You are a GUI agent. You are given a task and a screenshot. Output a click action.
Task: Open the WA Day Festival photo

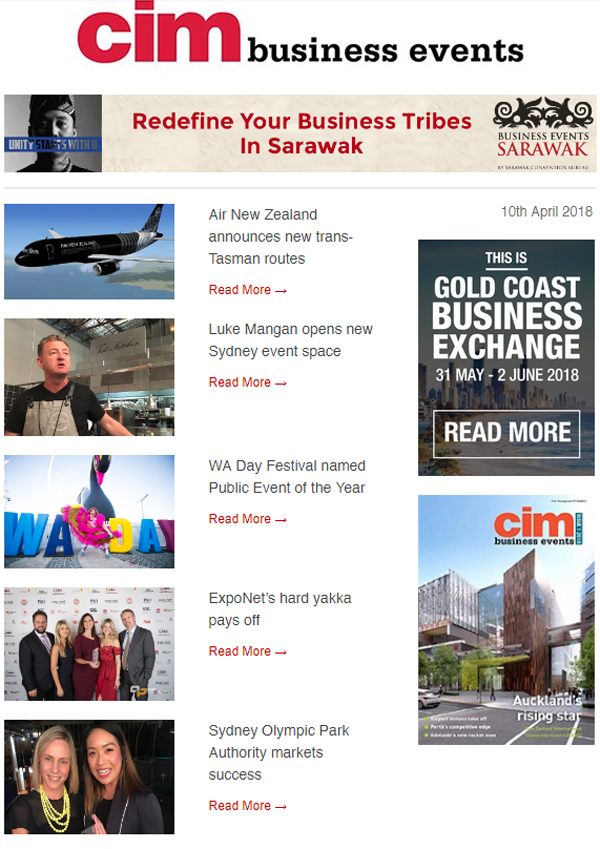(x=89, y=512)
